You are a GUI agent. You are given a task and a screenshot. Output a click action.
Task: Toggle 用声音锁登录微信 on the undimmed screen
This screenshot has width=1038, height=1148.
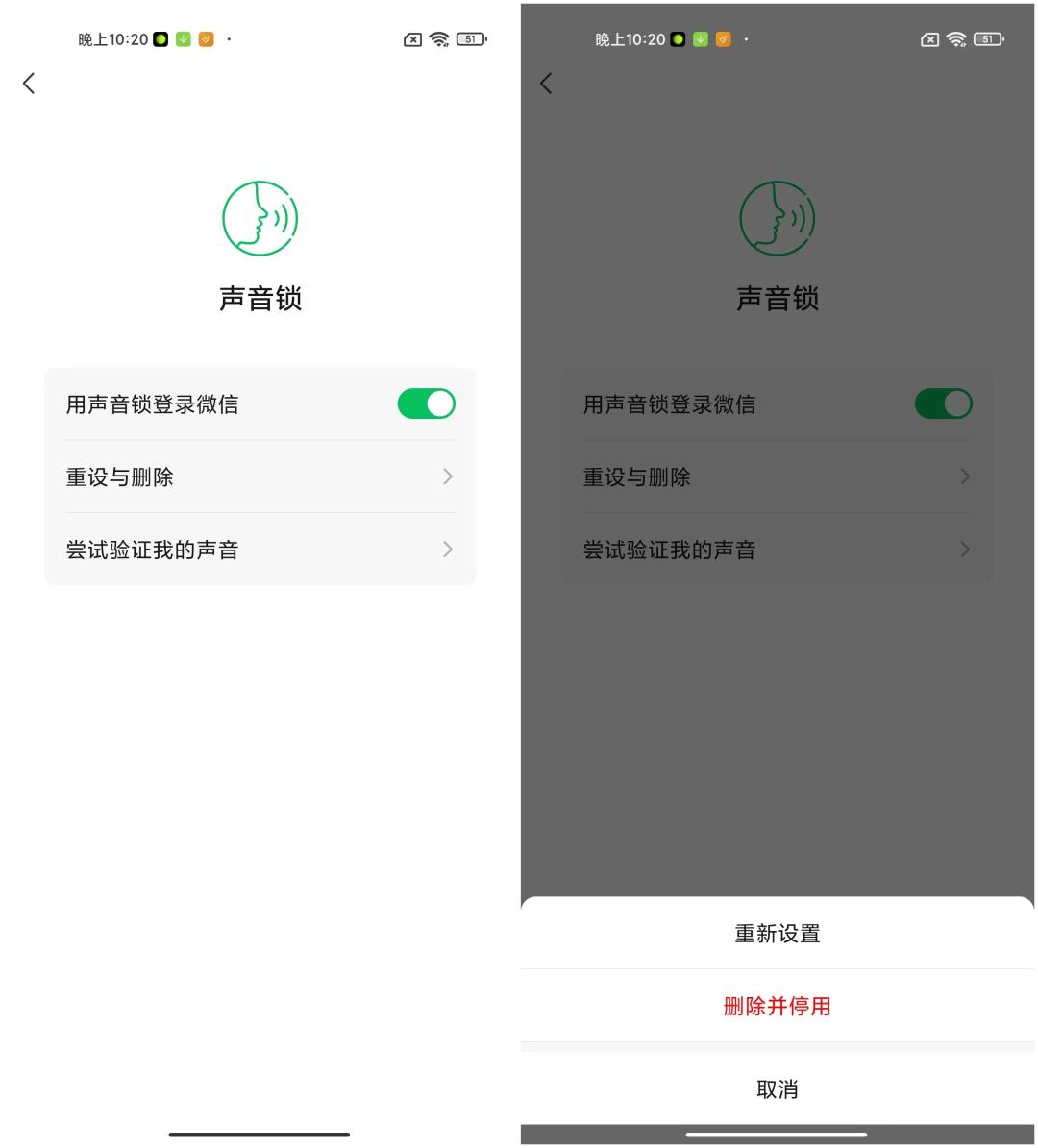427,403
